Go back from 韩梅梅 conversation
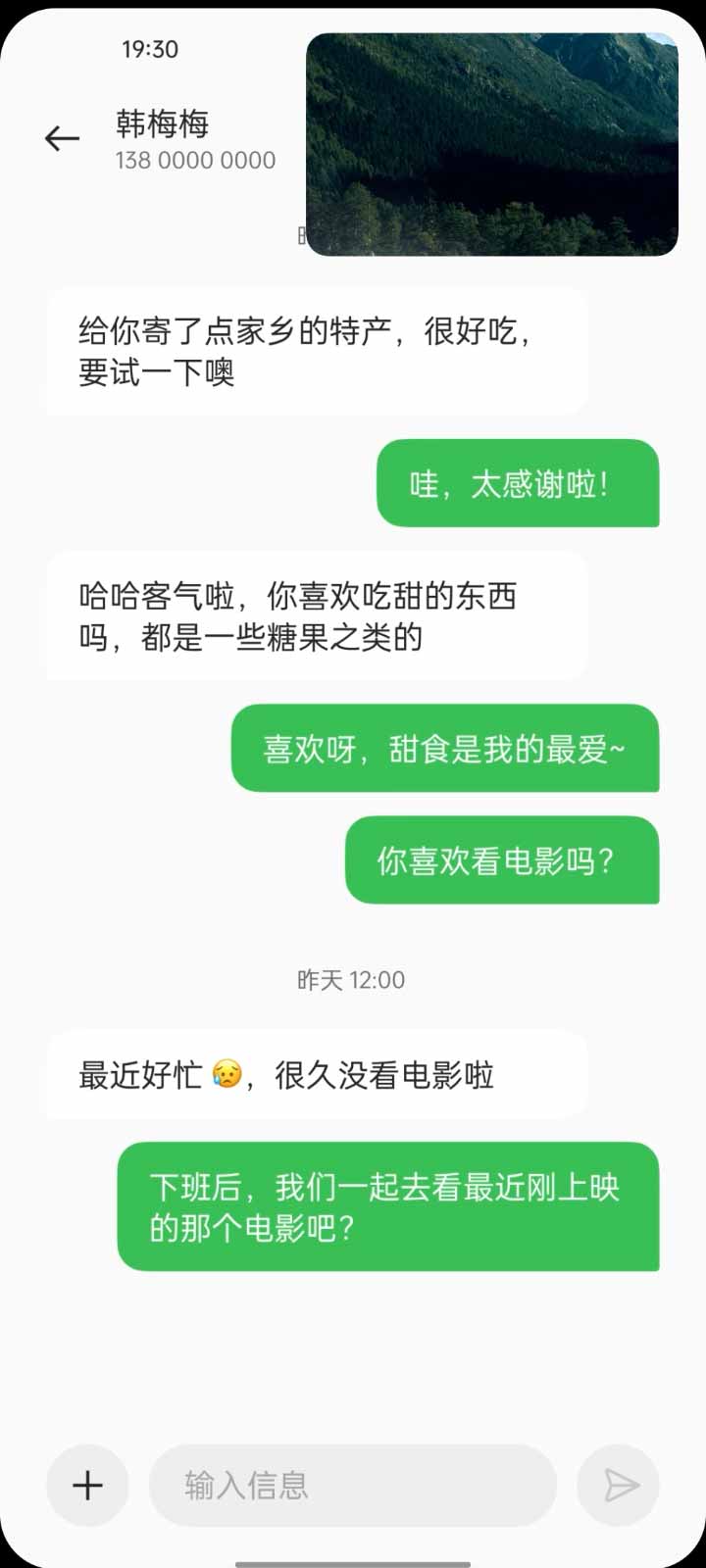Viewport: 706px width, 1568px height. [x=62, y=139]
